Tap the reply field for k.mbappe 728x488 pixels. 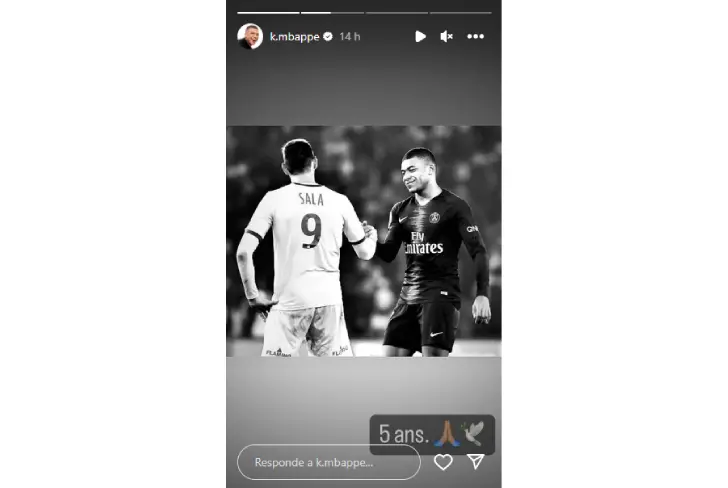tap(328, 462)
